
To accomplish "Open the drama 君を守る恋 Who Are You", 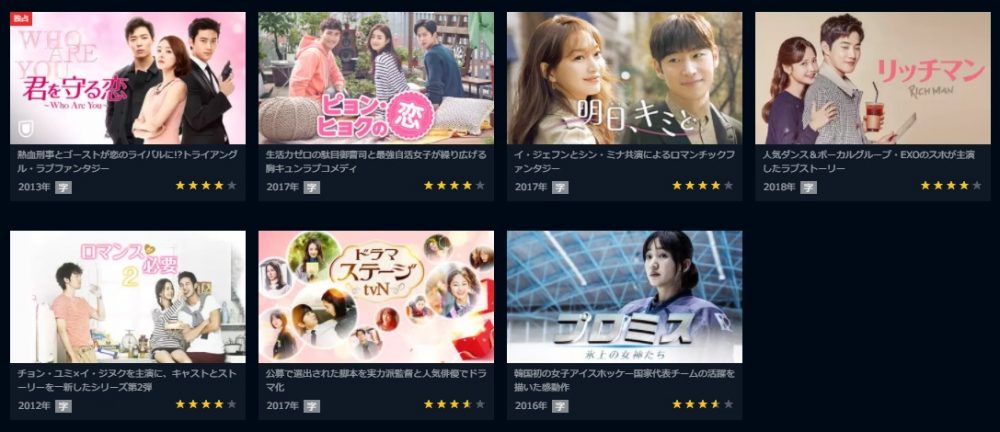I will click(x=127, y=80).
